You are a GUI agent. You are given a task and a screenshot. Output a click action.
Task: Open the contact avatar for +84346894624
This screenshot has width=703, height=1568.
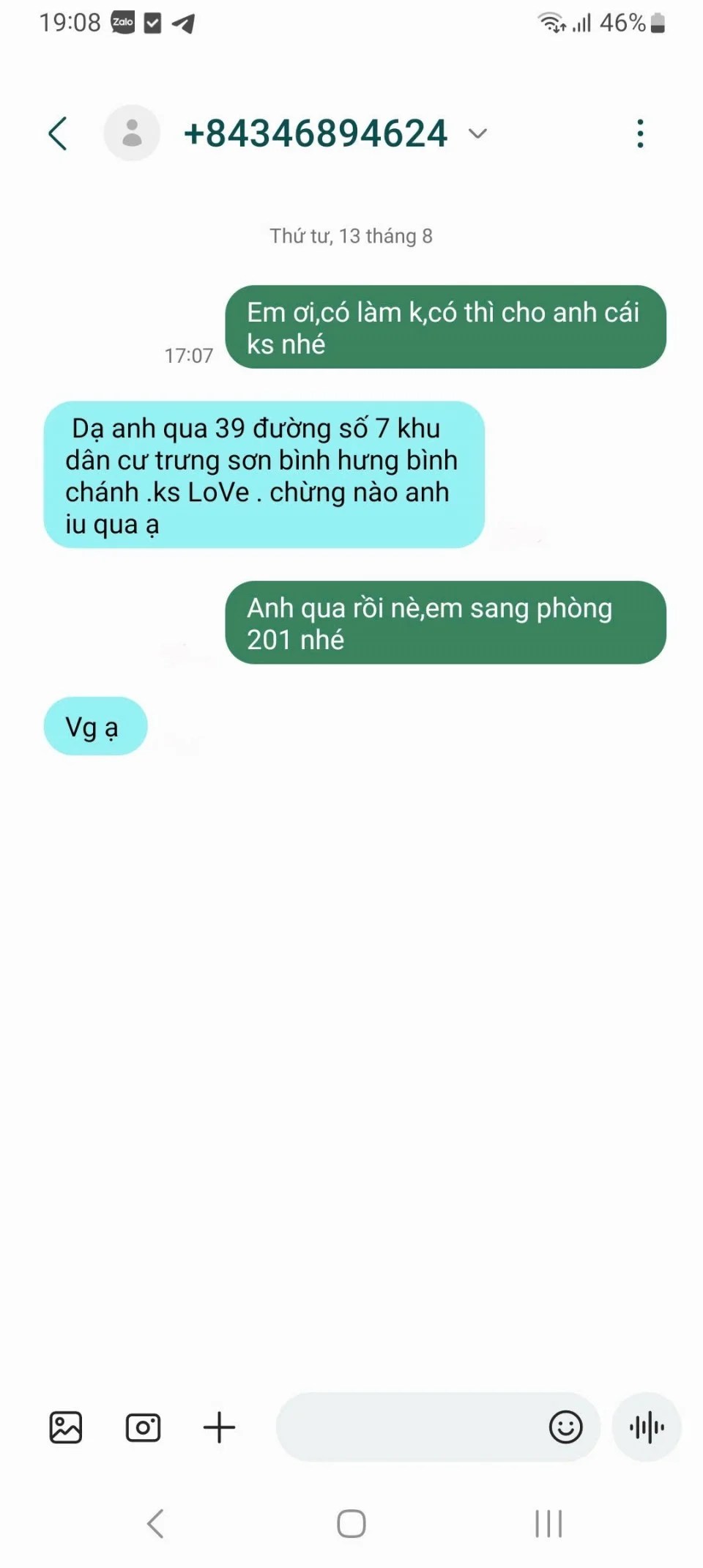click(x=132, y=133)
